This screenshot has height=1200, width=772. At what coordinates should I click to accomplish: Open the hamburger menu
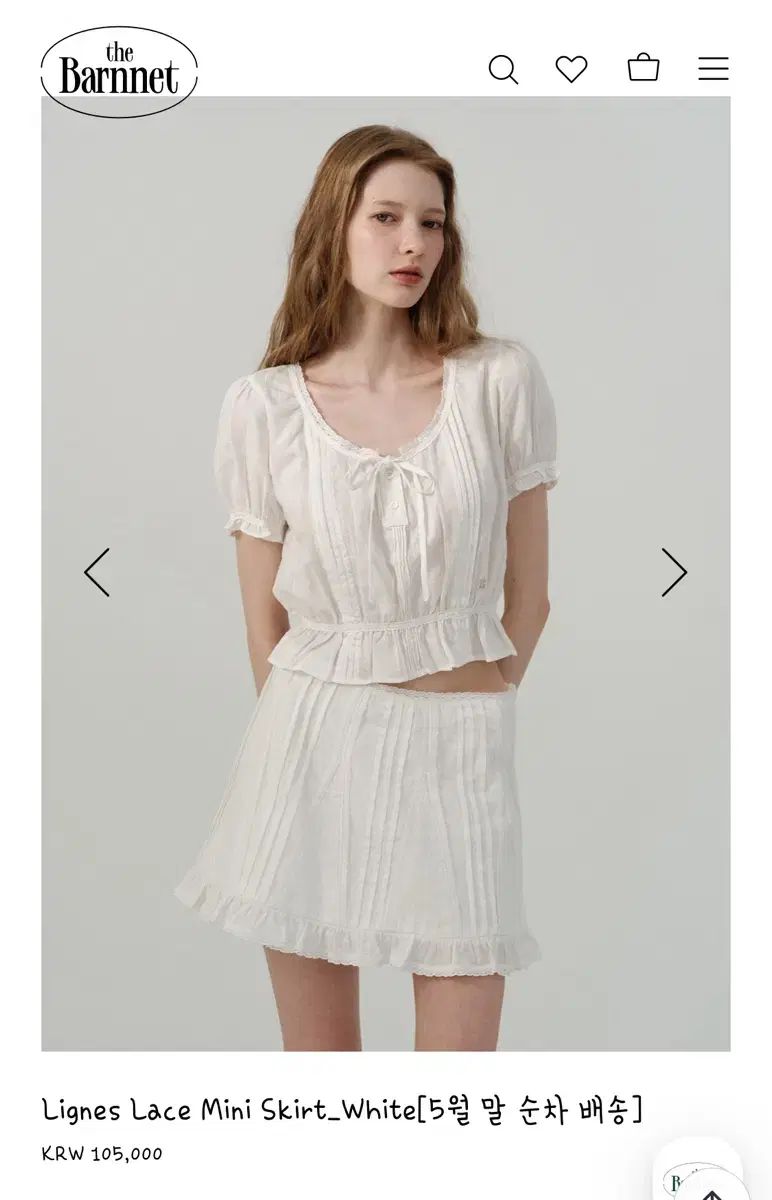click(713, 69)
